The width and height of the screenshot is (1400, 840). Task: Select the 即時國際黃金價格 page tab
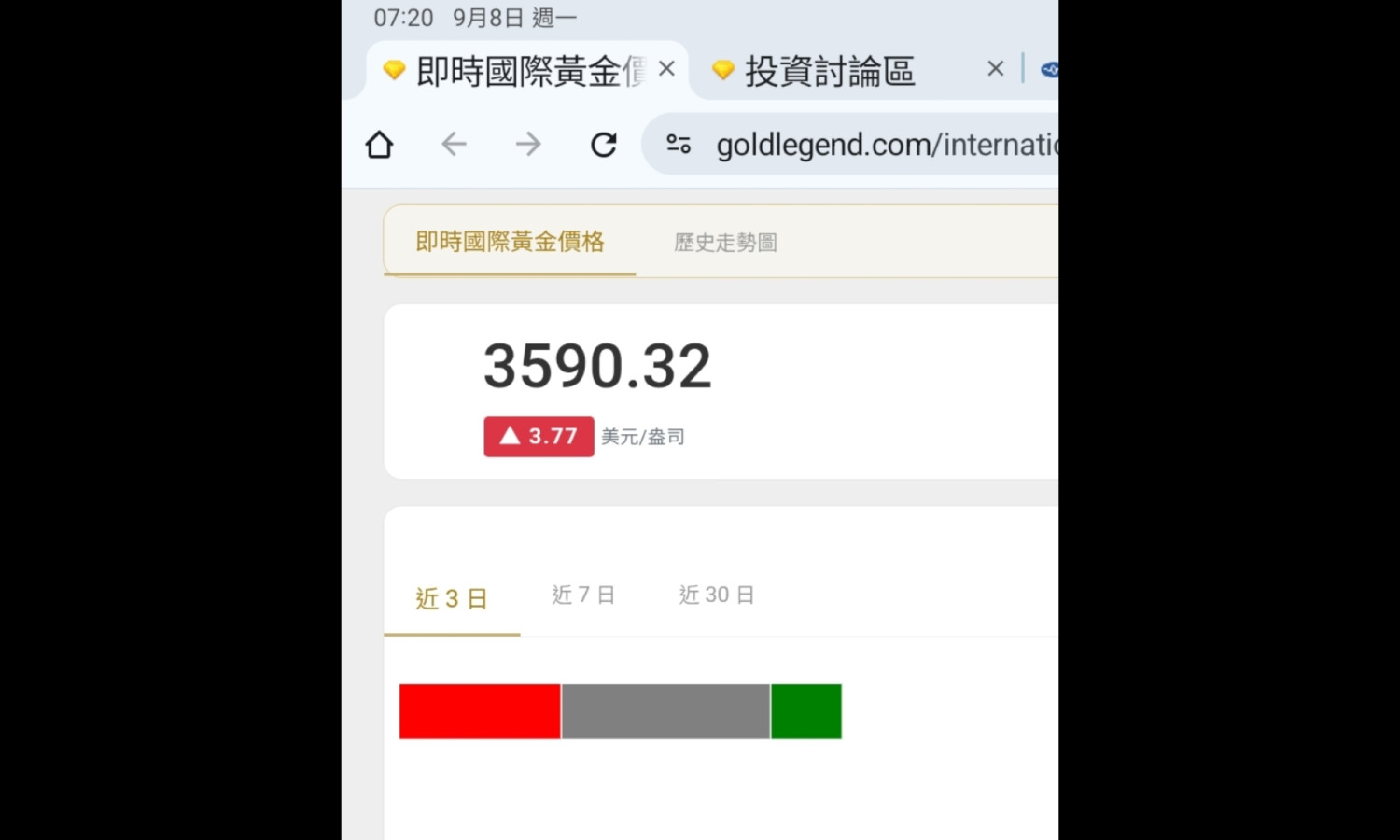(x=510, y=243)
